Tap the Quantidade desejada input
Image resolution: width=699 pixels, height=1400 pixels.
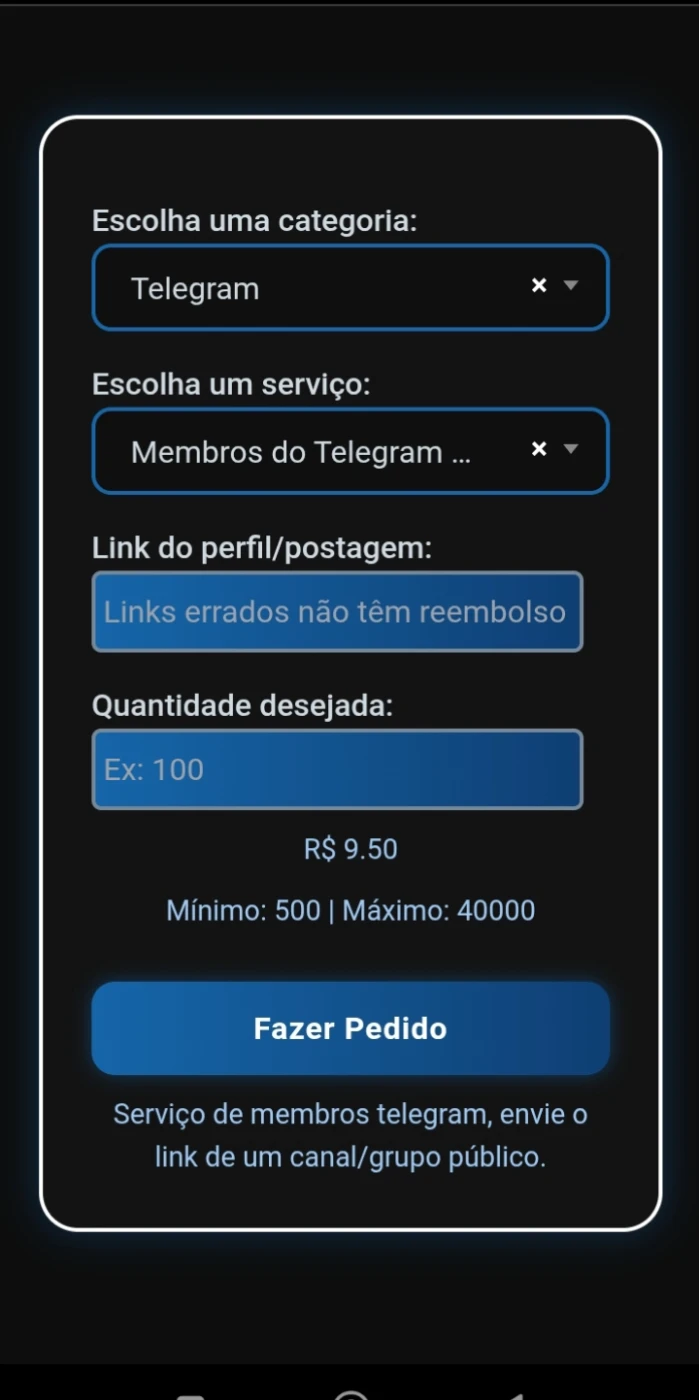[x=337, y=769]
